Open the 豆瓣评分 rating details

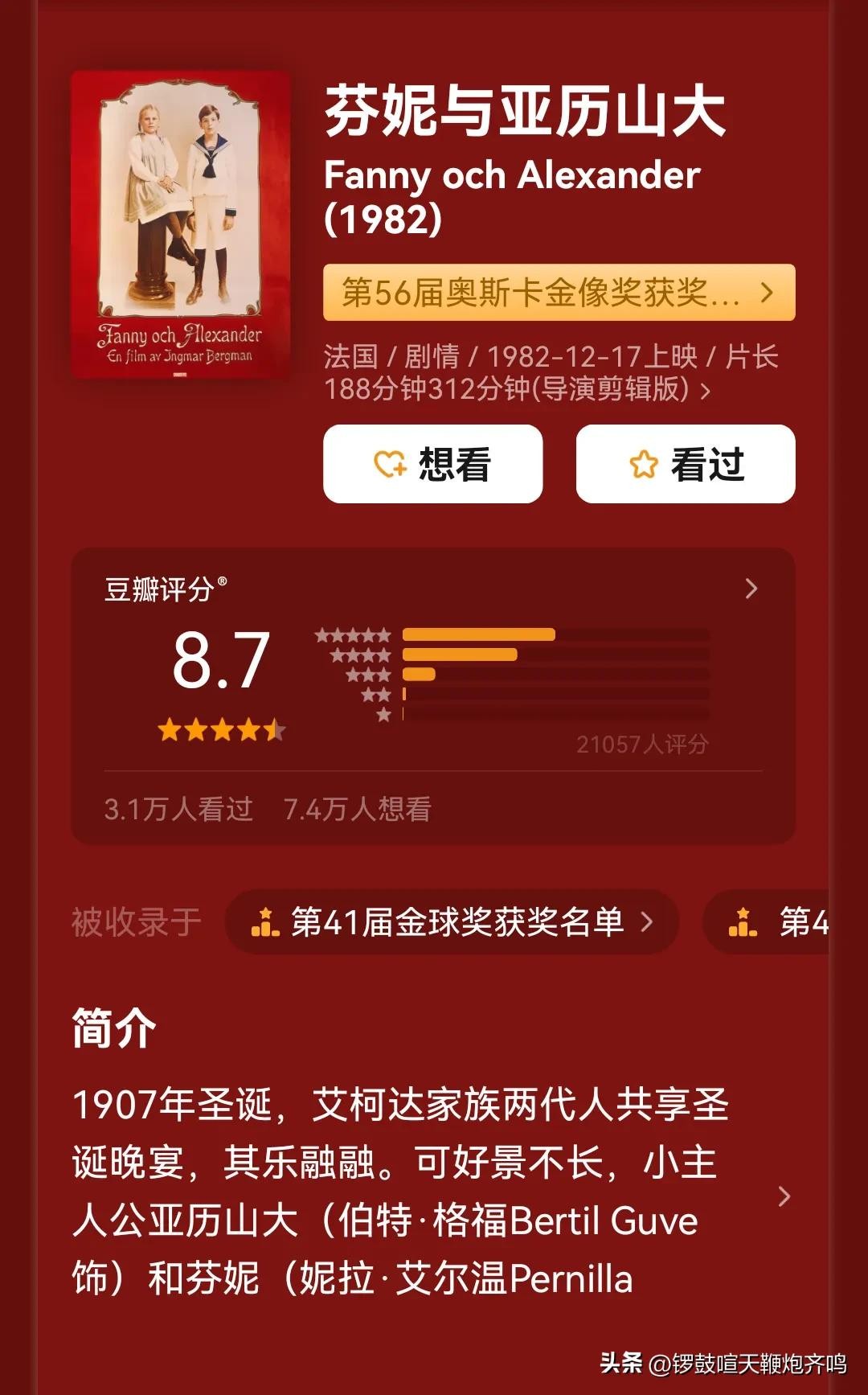point(751,589)
